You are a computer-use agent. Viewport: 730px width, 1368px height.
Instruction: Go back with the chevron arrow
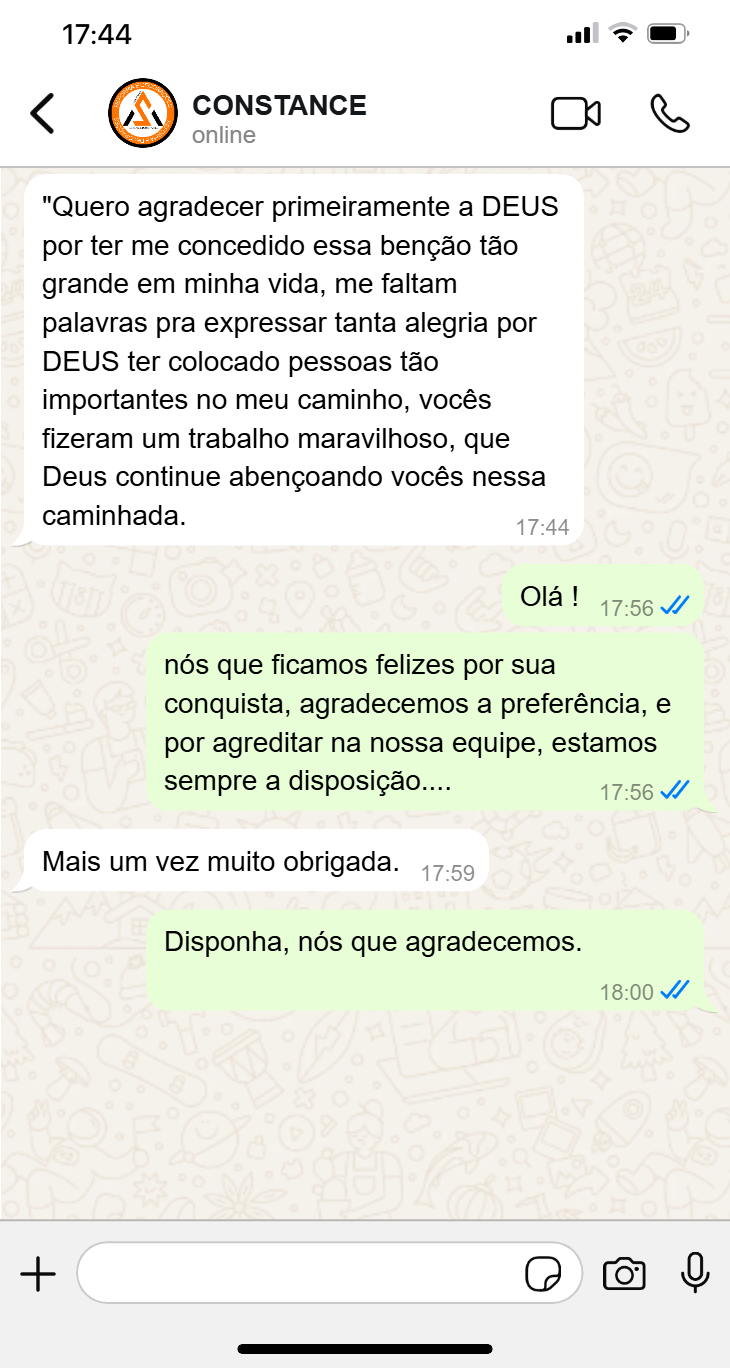[x=43, y=113]
